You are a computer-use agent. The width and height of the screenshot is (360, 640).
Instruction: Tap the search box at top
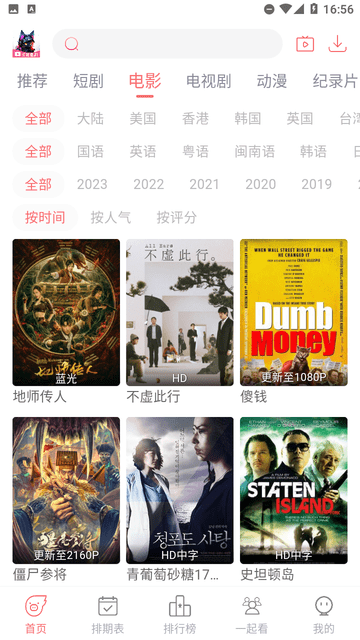167,44
